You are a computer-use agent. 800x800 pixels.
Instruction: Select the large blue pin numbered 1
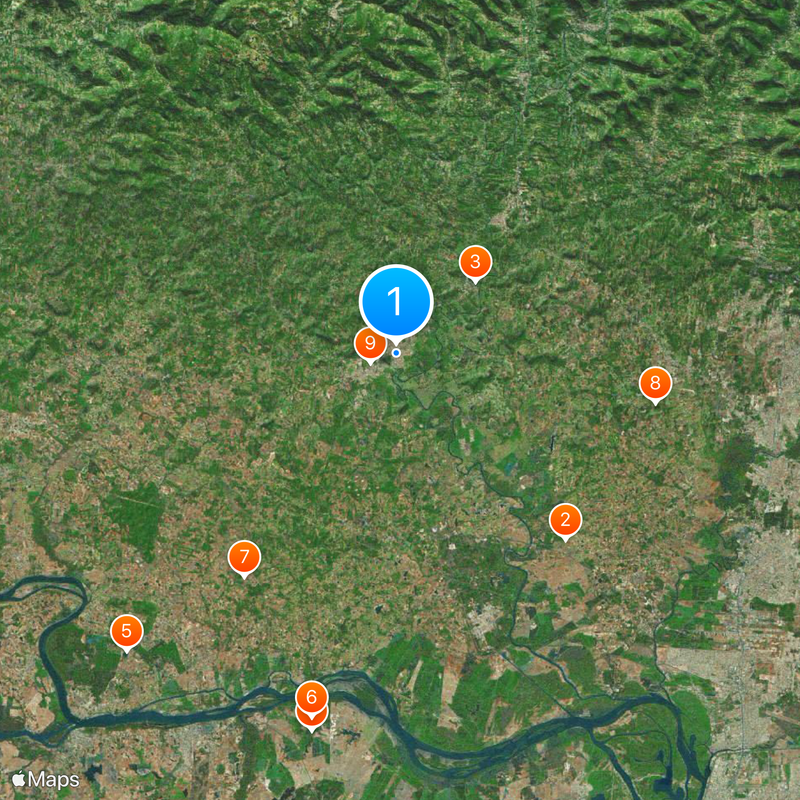pyautogui.click(x=396, y=301)
